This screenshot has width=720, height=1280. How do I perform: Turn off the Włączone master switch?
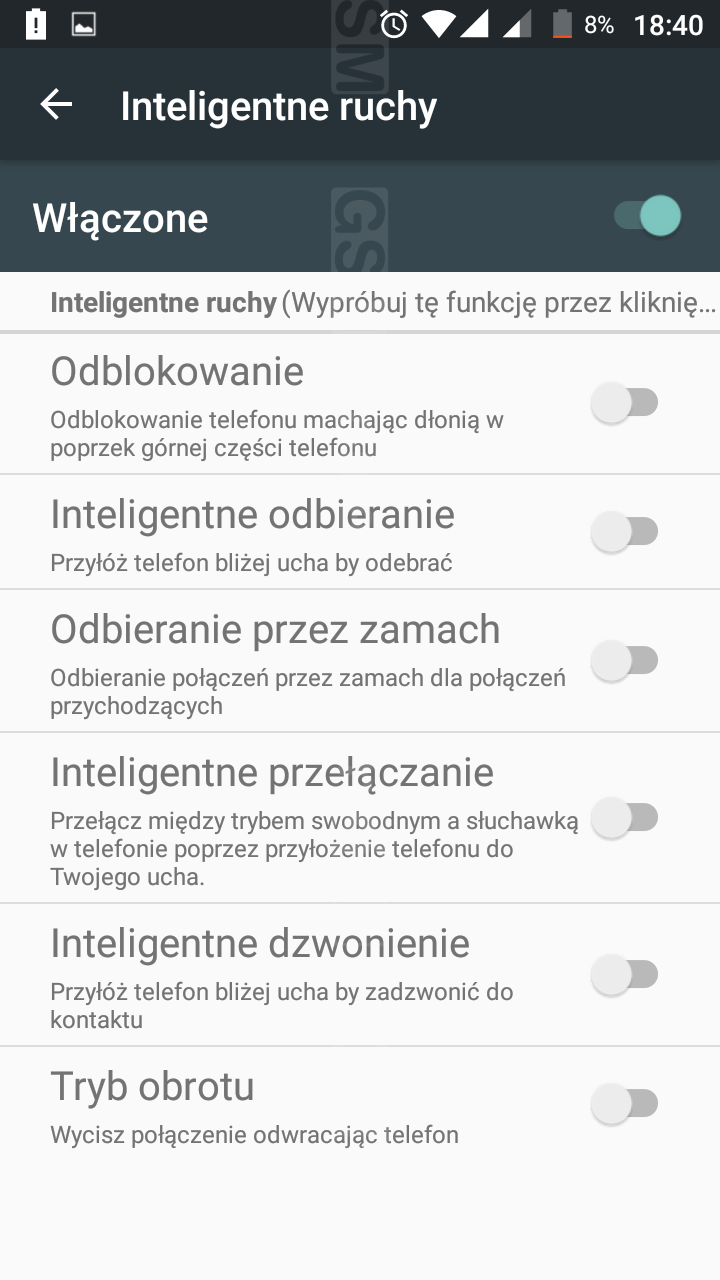pyautogui.click(x=648, y=216)
